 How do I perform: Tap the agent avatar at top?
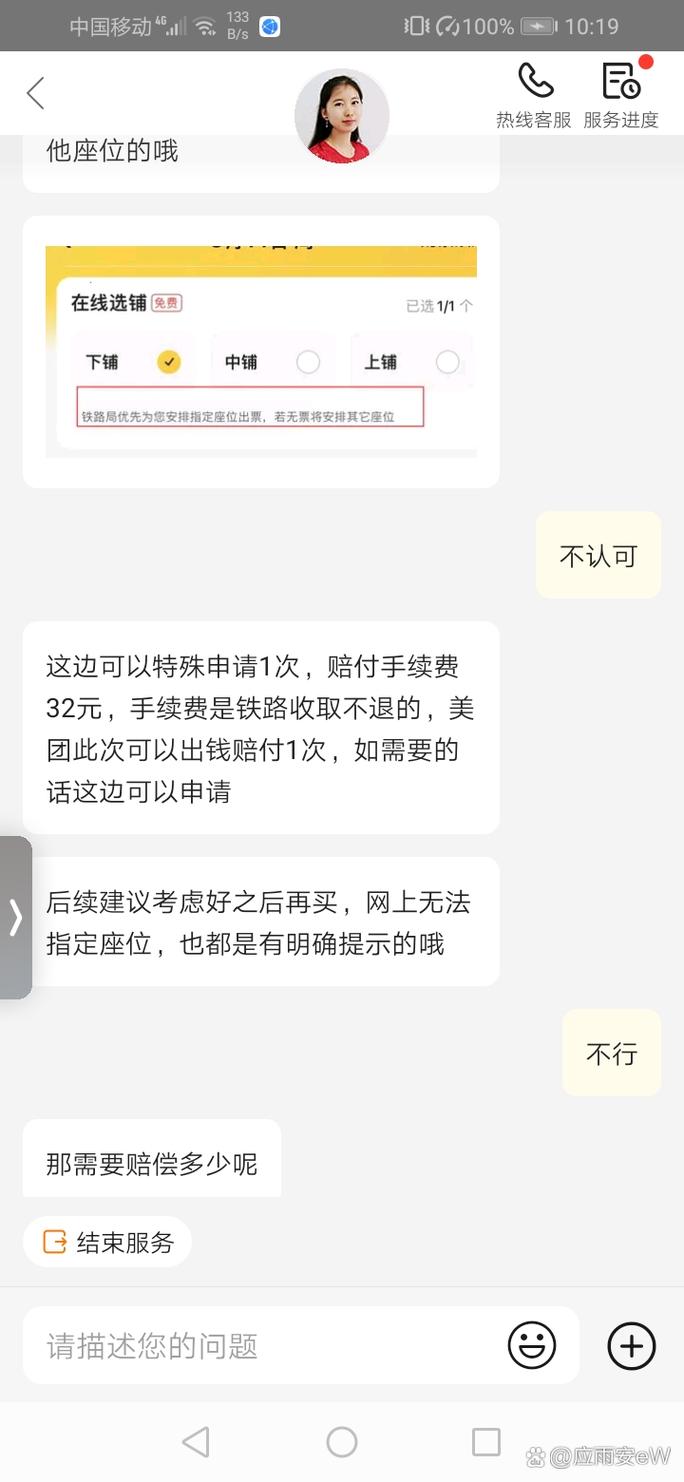coord(342,116)
